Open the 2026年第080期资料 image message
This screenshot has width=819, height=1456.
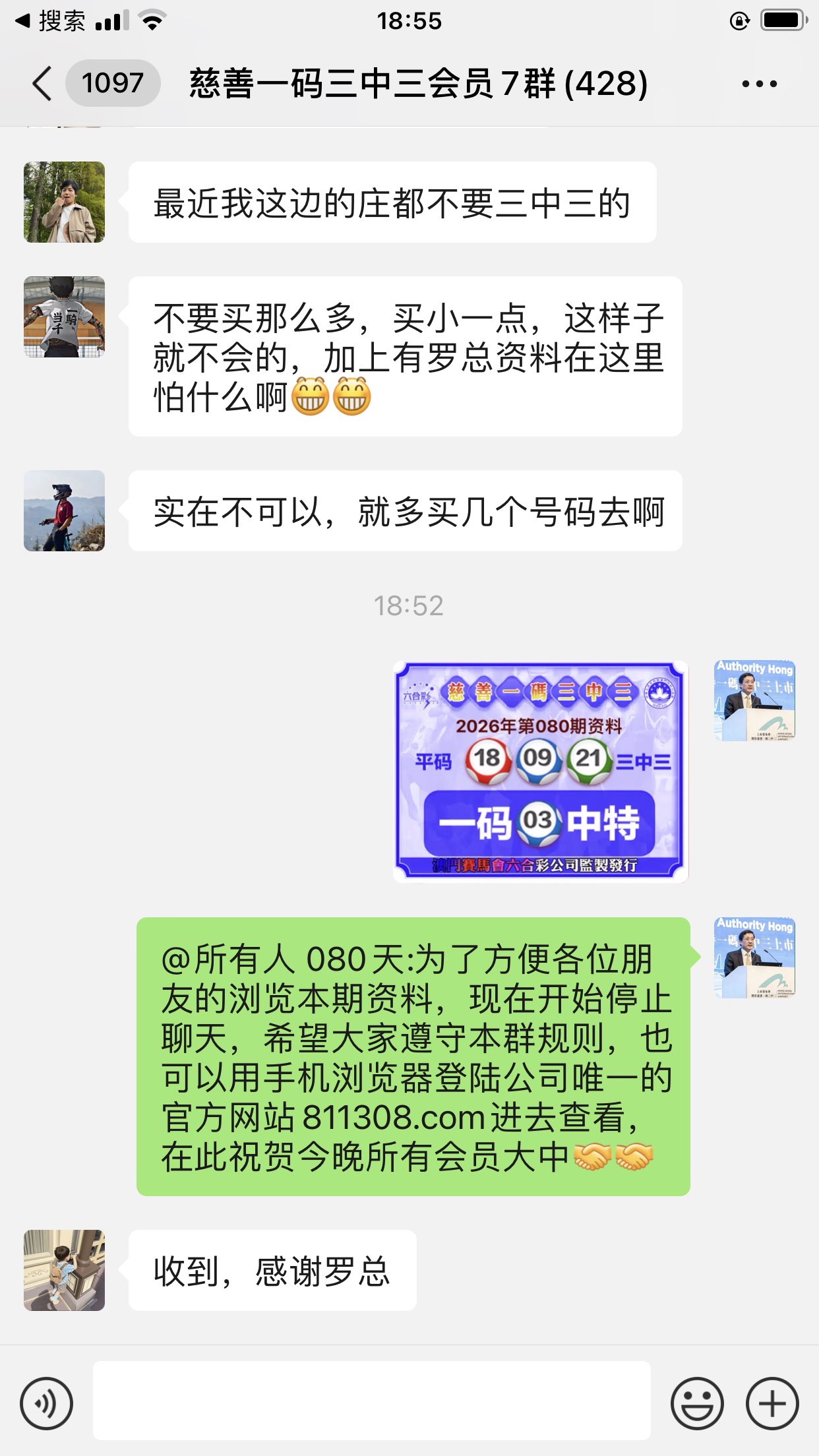[540, 771]
